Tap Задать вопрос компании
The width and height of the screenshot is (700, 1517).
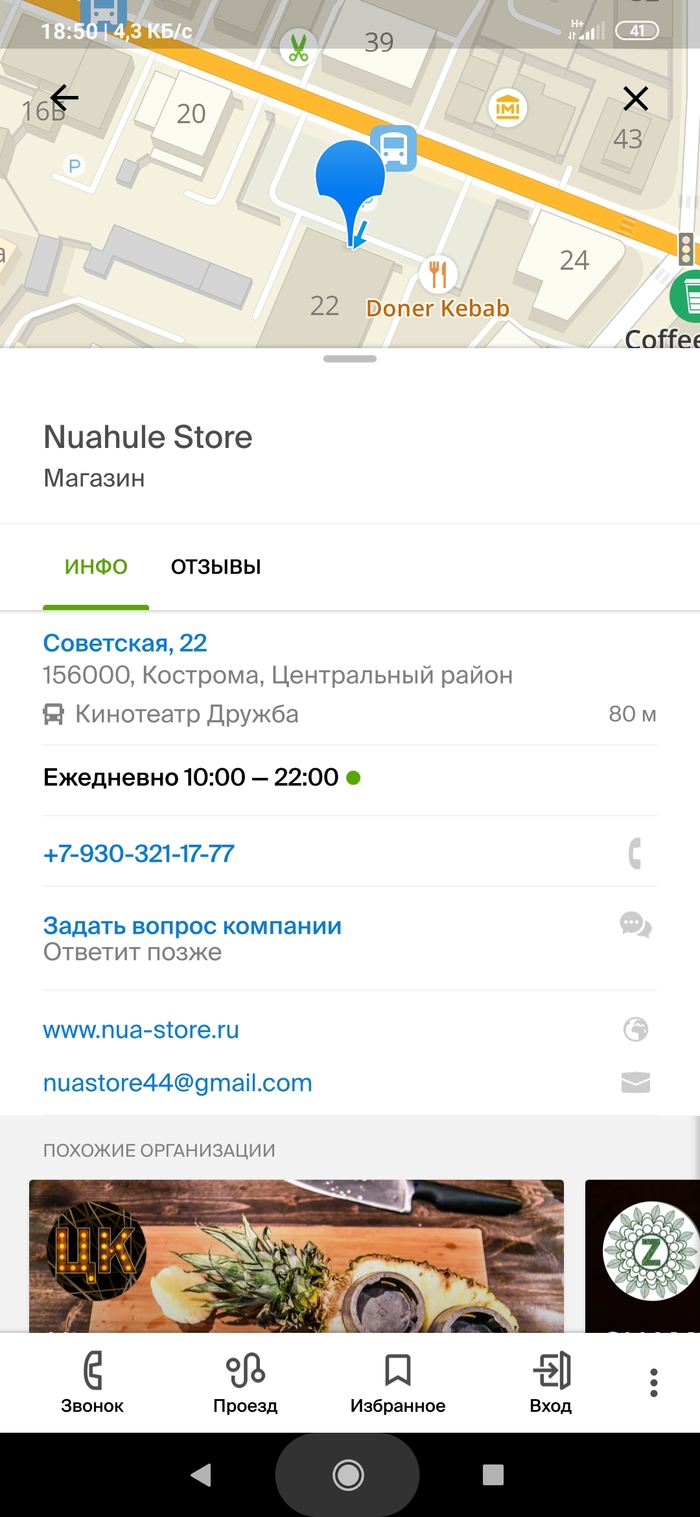click(x=192, y=926)
